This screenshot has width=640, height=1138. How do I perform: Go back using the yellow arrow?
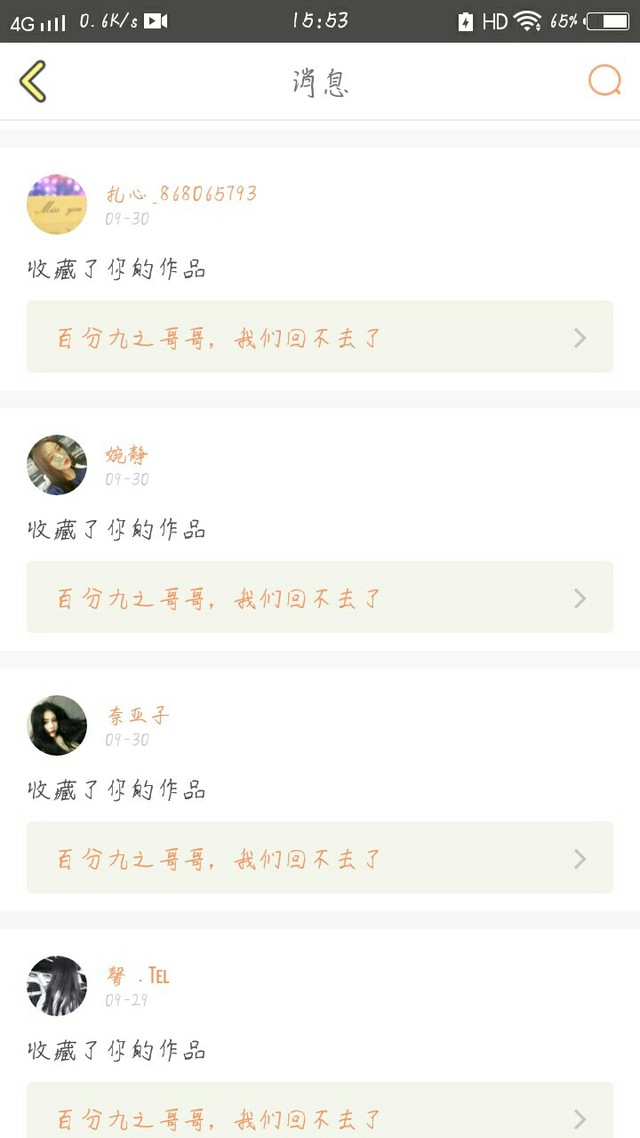coord(33,81)
